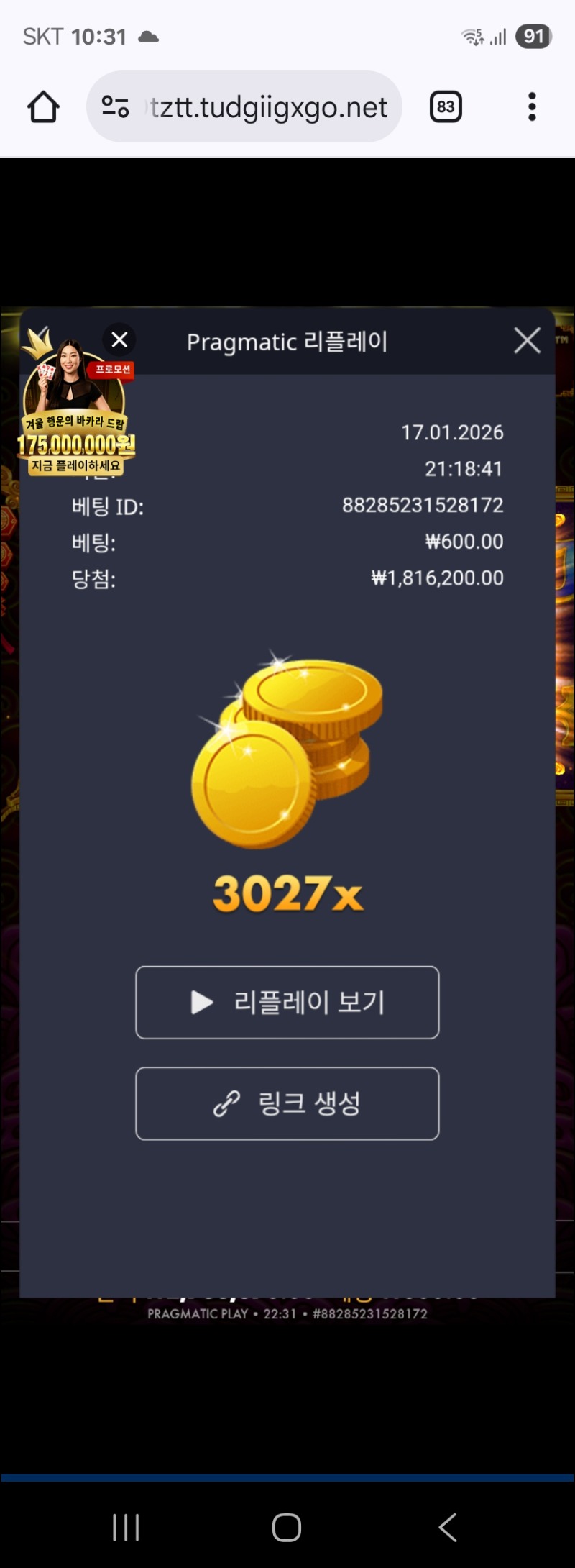
Task: Generate a share link with 링크 생성
Action: click(x=287, y=1103)
